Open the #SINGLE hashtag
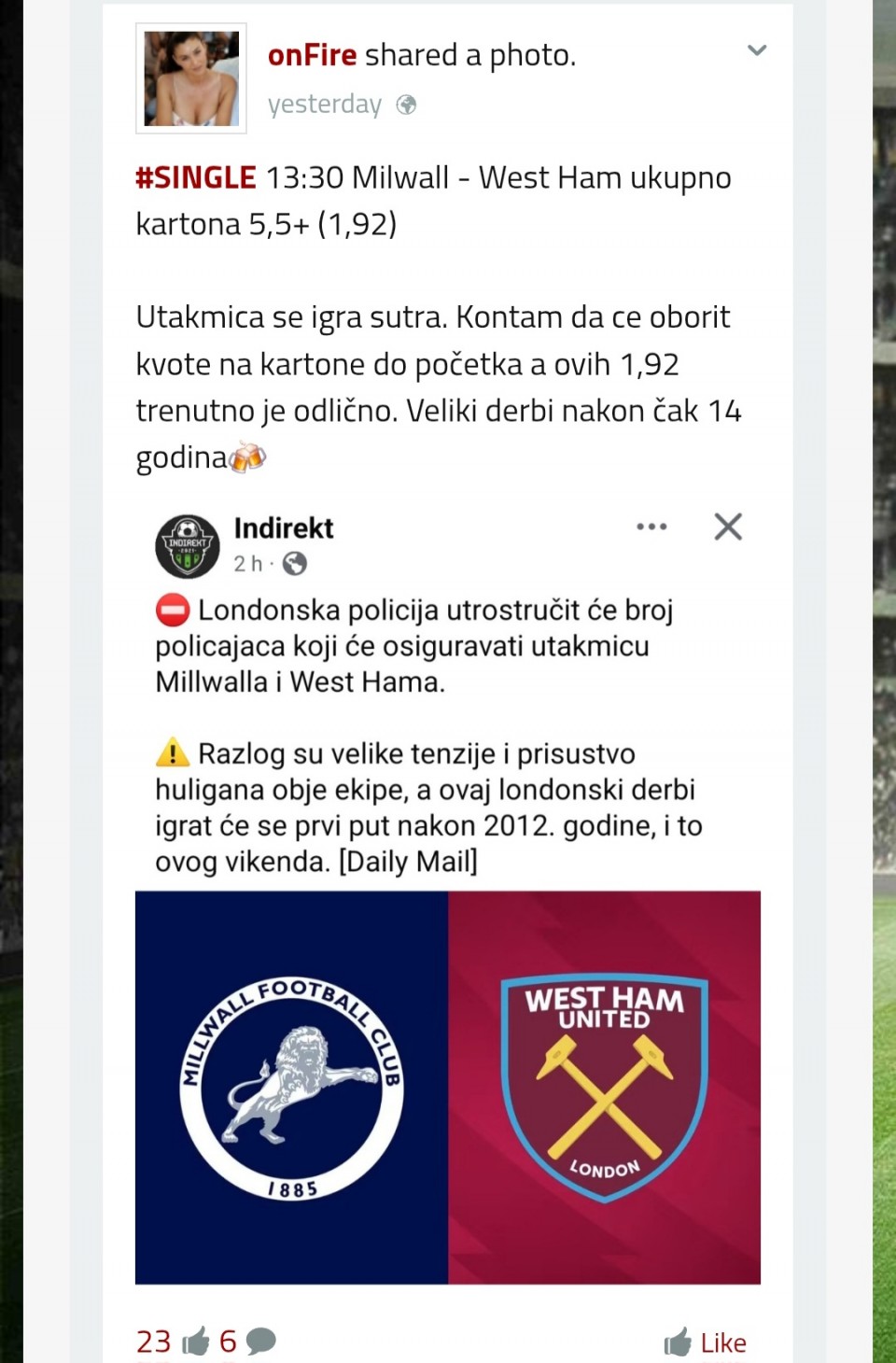This screenshot has height=1363, width=896. click(196, 177)
